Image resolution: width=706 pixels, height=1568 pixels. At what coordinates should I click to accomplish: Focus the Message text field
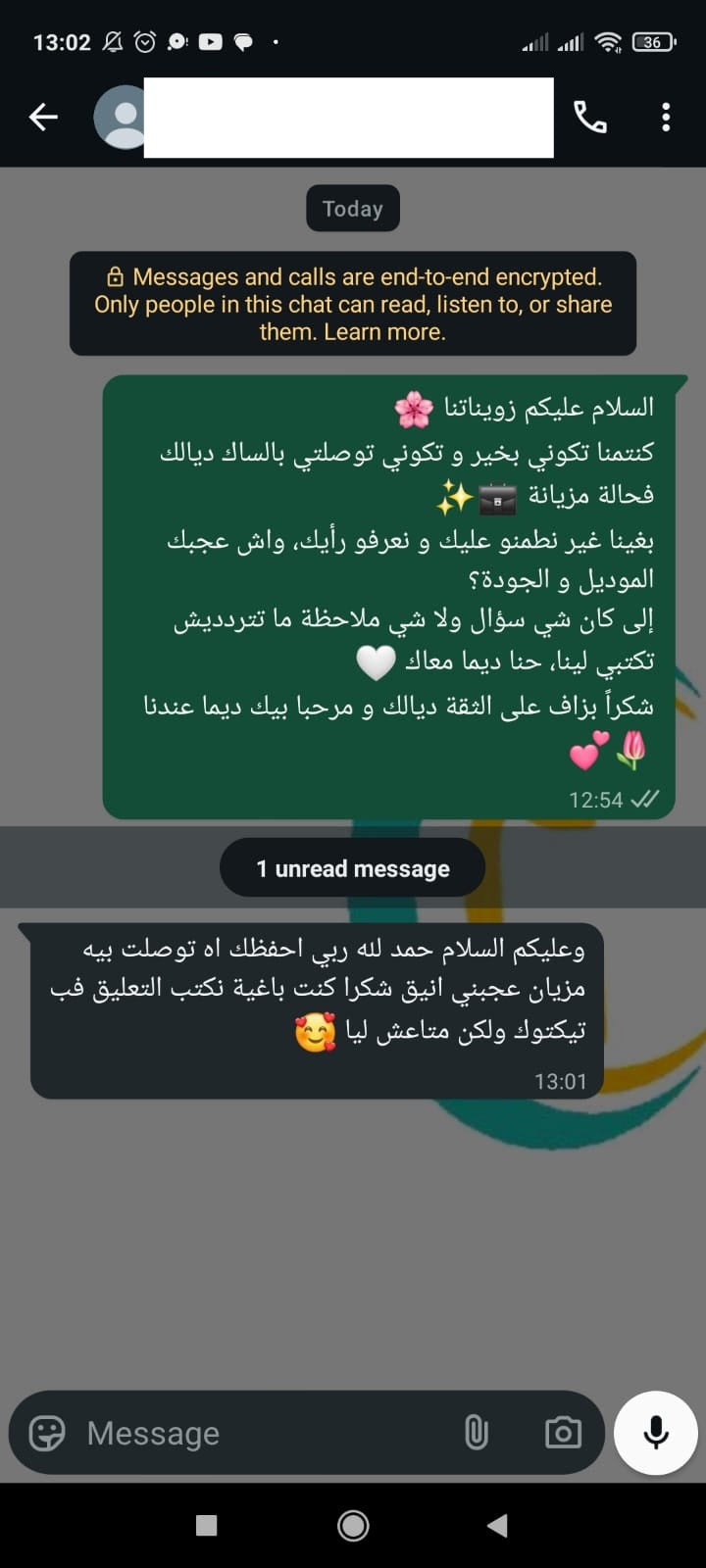pyautogui.click(x=255, y=1433)
